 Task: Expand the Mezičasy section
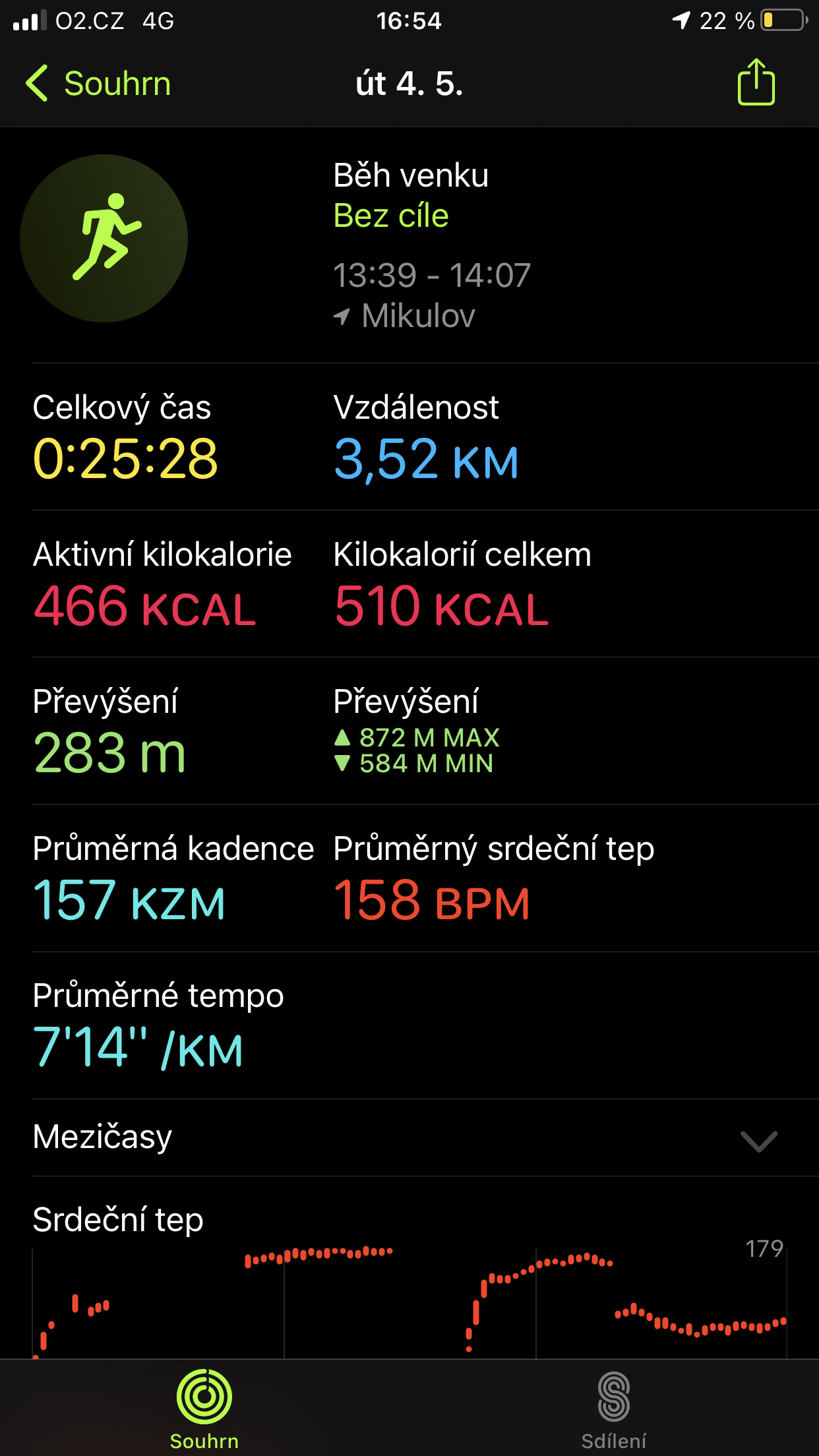409,1137
